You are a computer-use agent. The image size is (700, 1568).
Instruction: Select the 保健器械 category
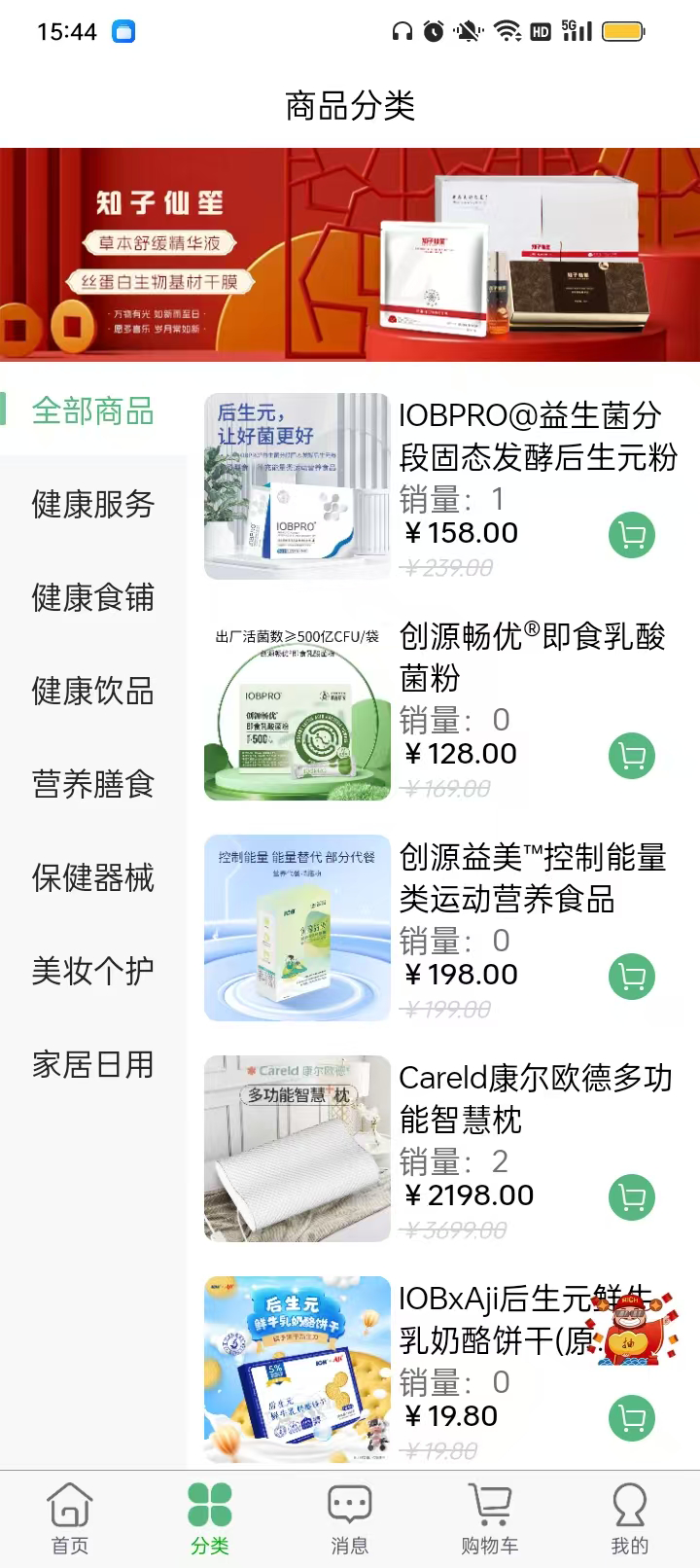coord(93,877)
